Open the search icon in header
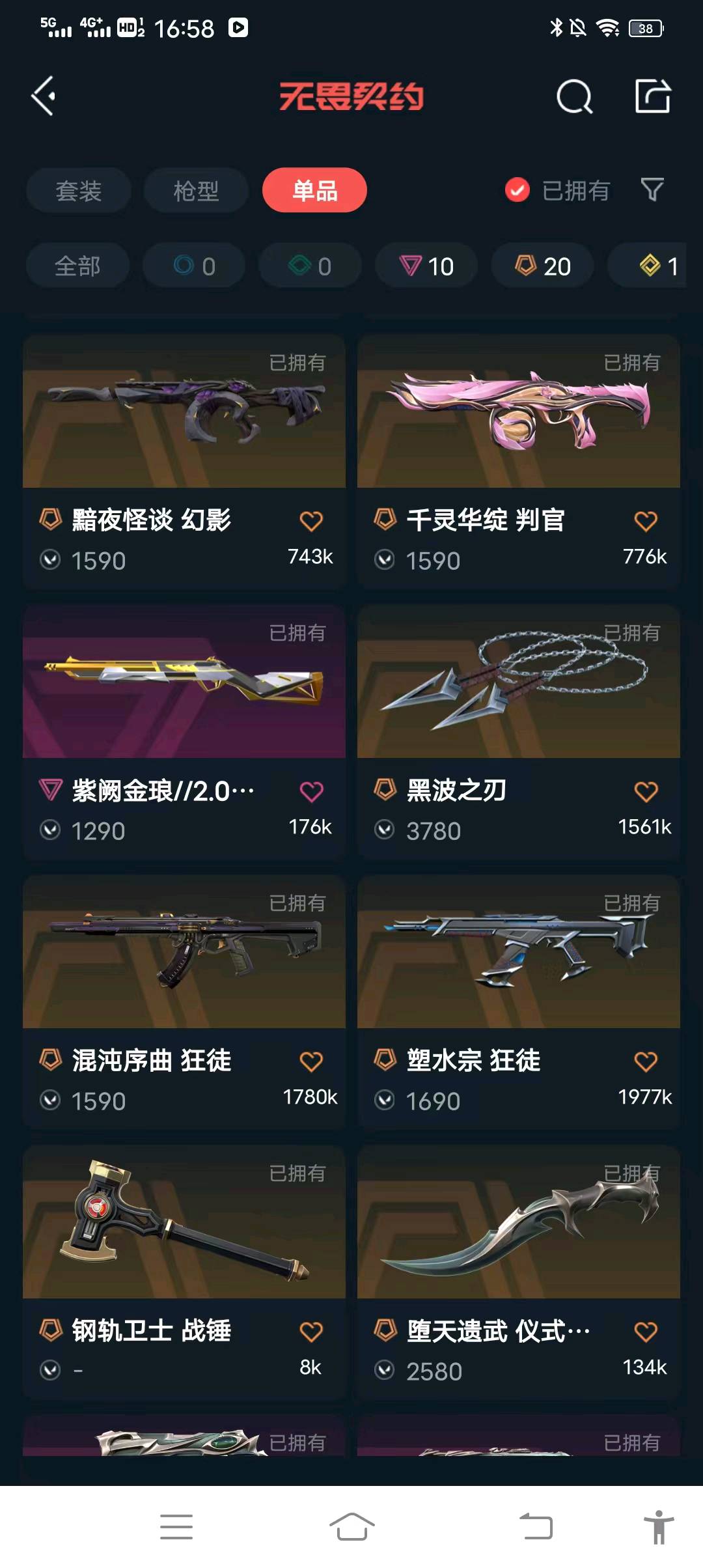This screenshot has height=1568, width=703. pyautogui.click(x=574, y=98)
